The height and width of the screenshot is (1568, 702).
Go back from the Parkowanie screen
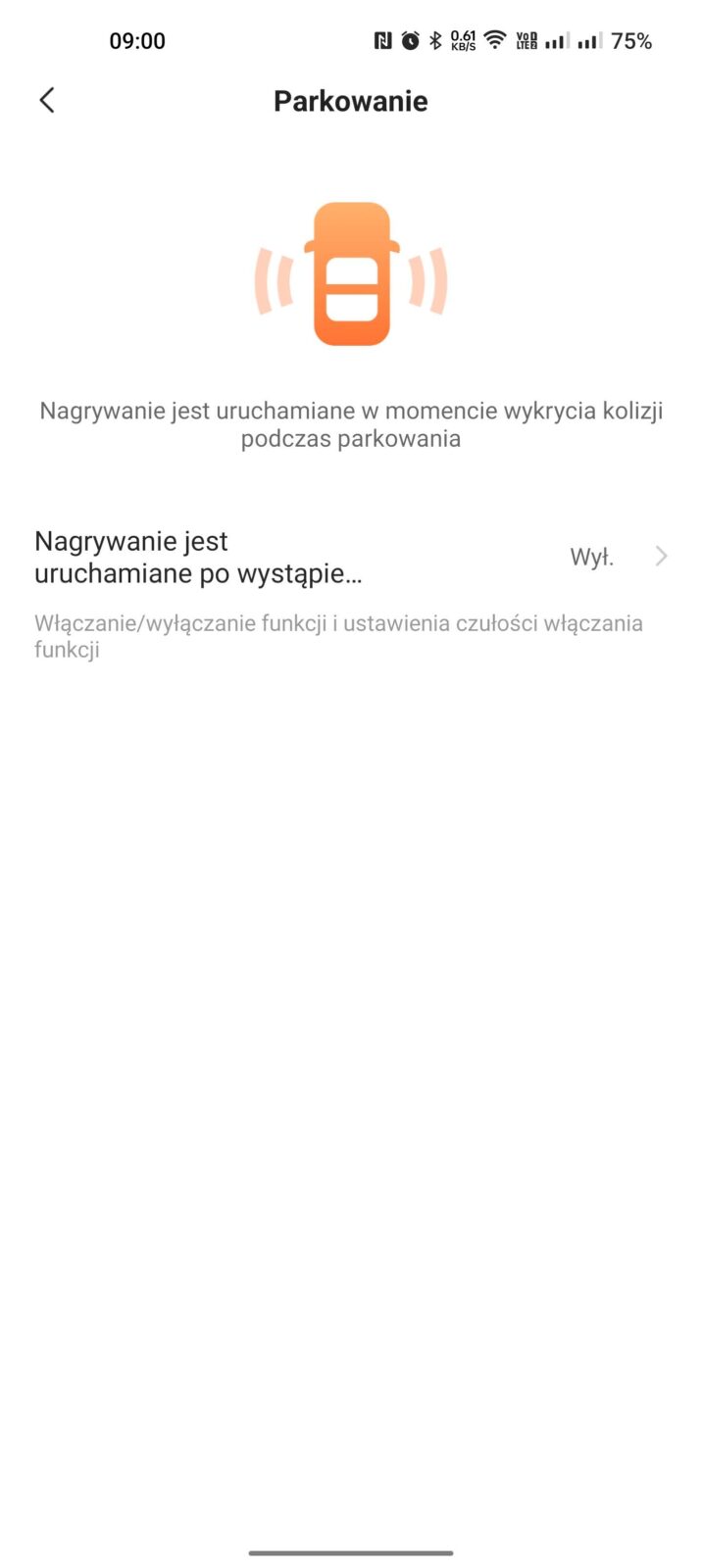coord(46,100)
